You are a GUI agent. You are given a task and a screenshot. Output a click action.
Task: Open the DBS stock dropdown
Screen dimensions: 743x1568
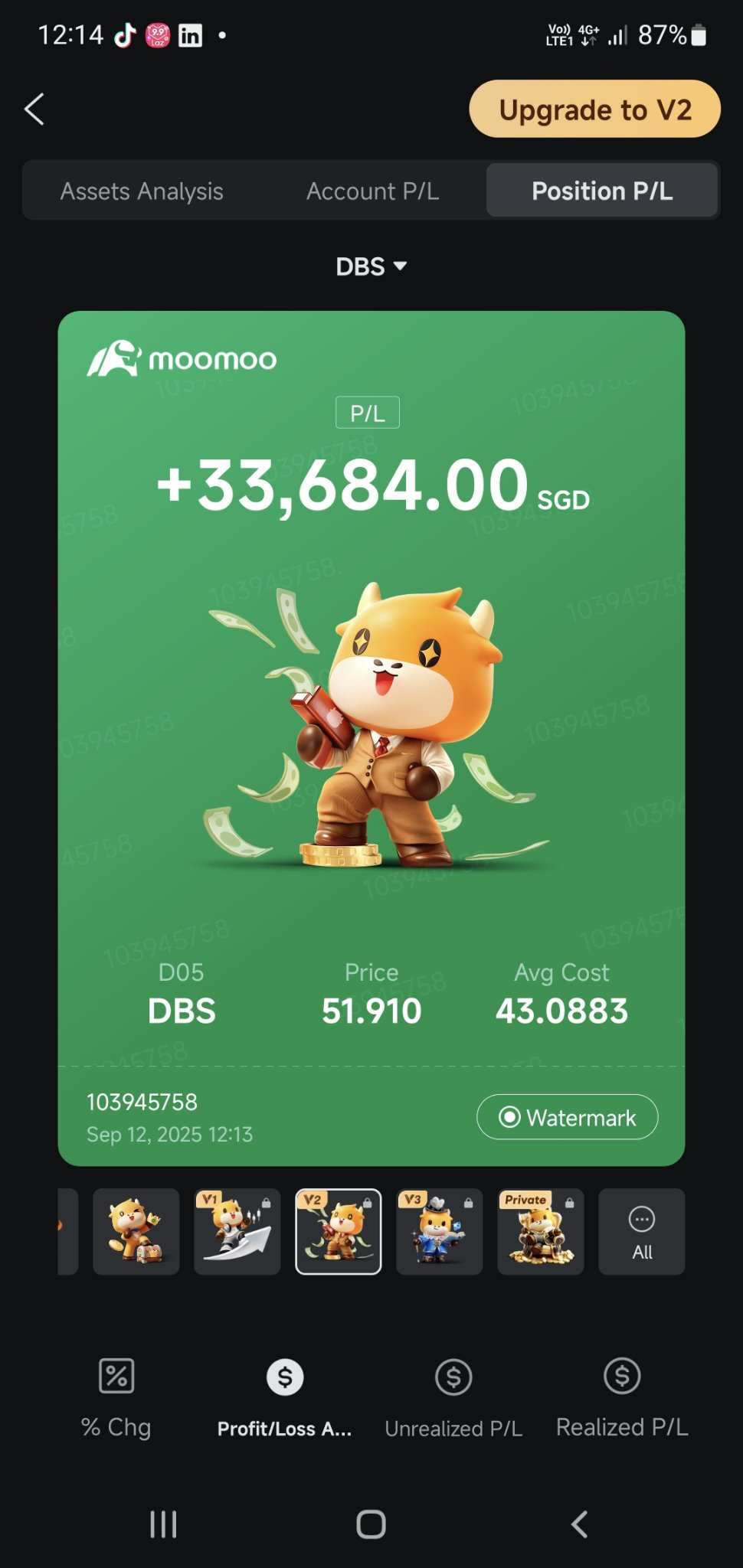(371, 266)
